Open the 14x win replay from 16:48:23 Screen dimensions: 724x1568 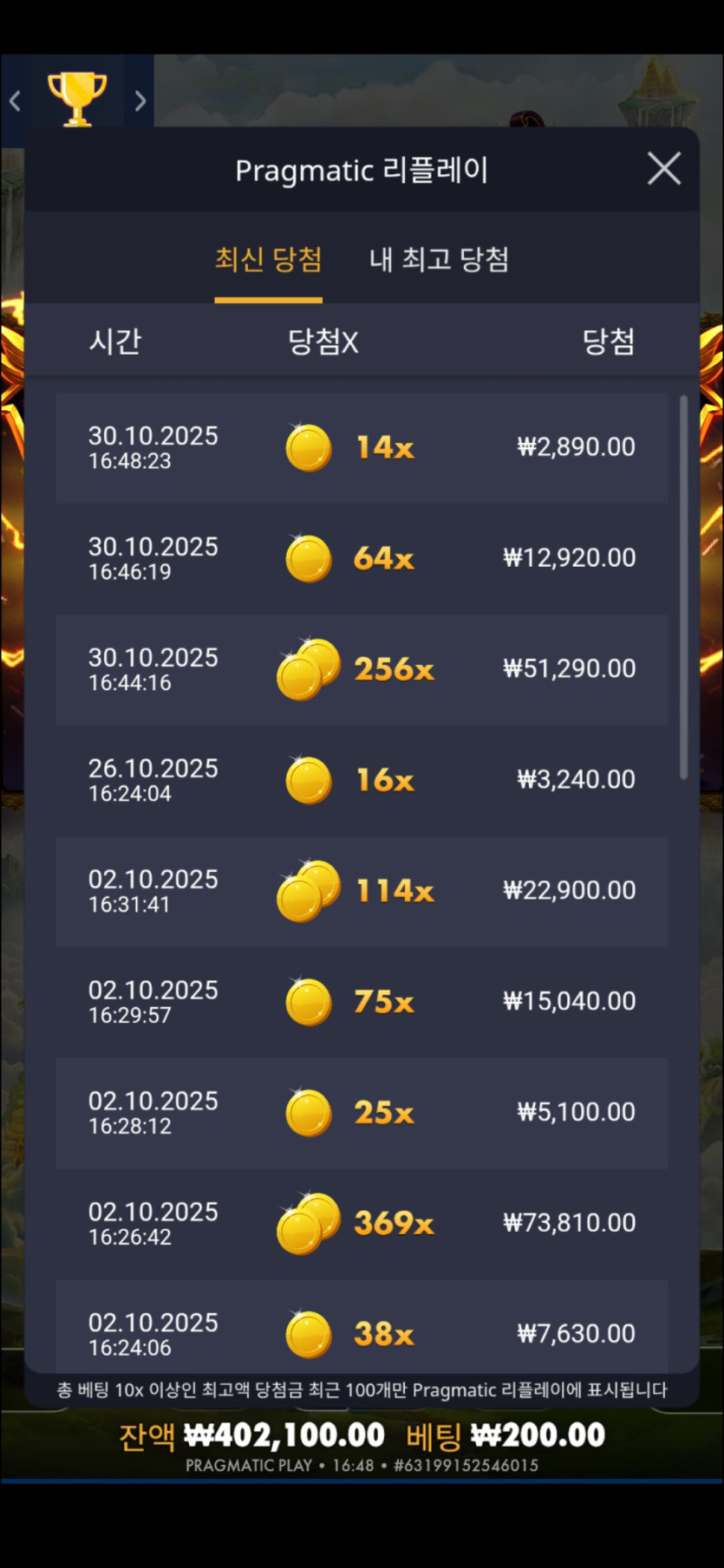[362, 447]
